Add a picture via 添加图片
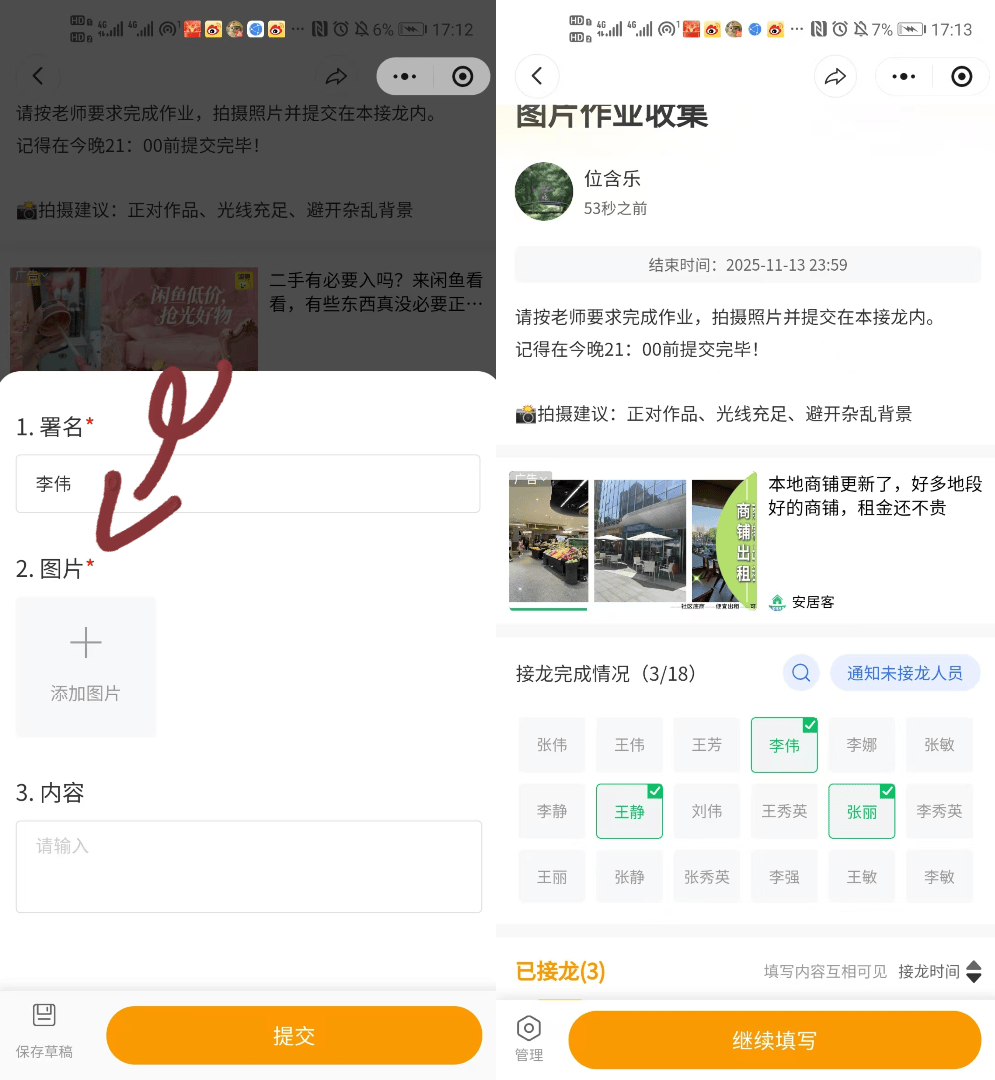The image size is (995, 1080). point(86,666)
